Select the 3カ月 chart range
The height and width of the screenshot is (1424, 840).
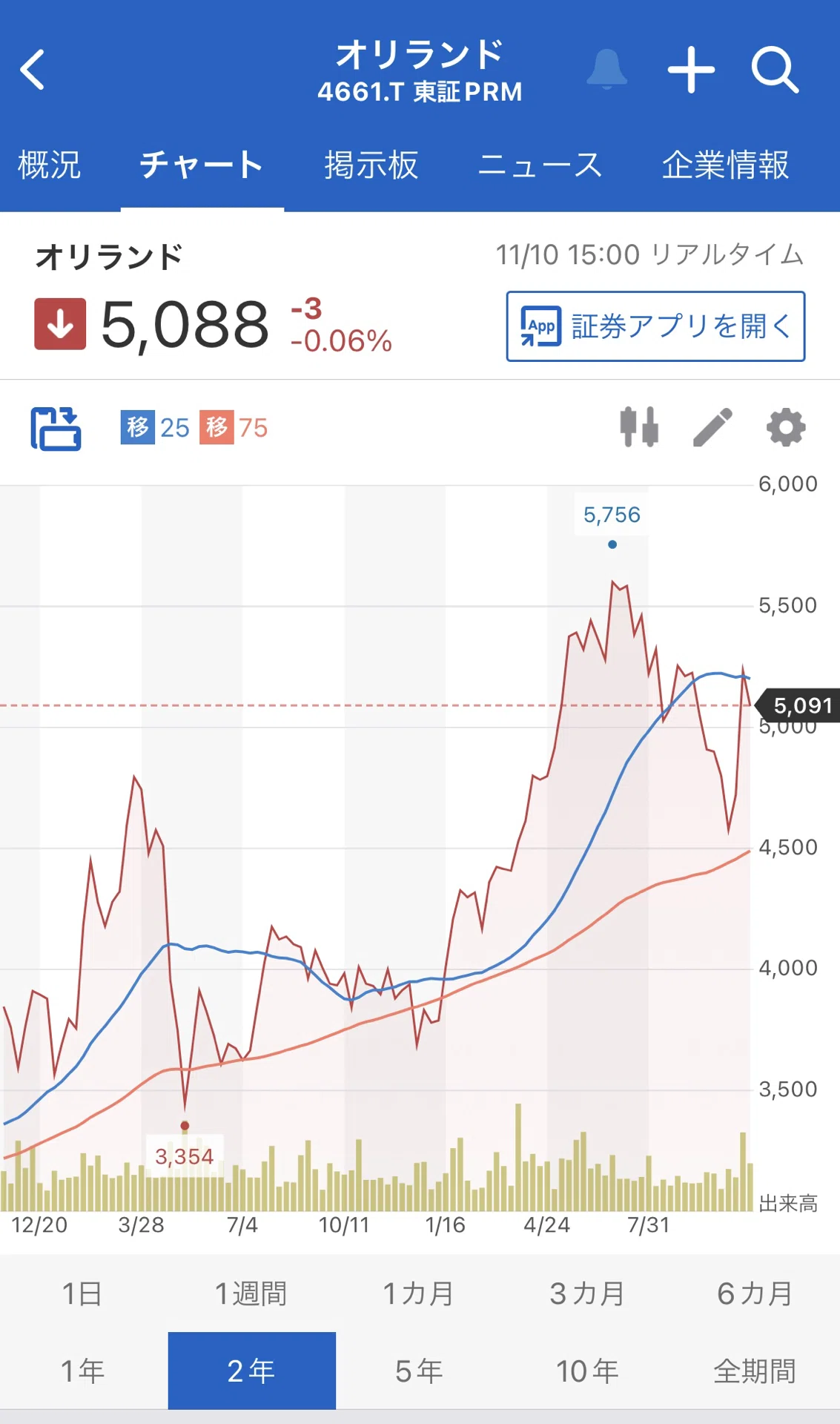pos(587,1293)
